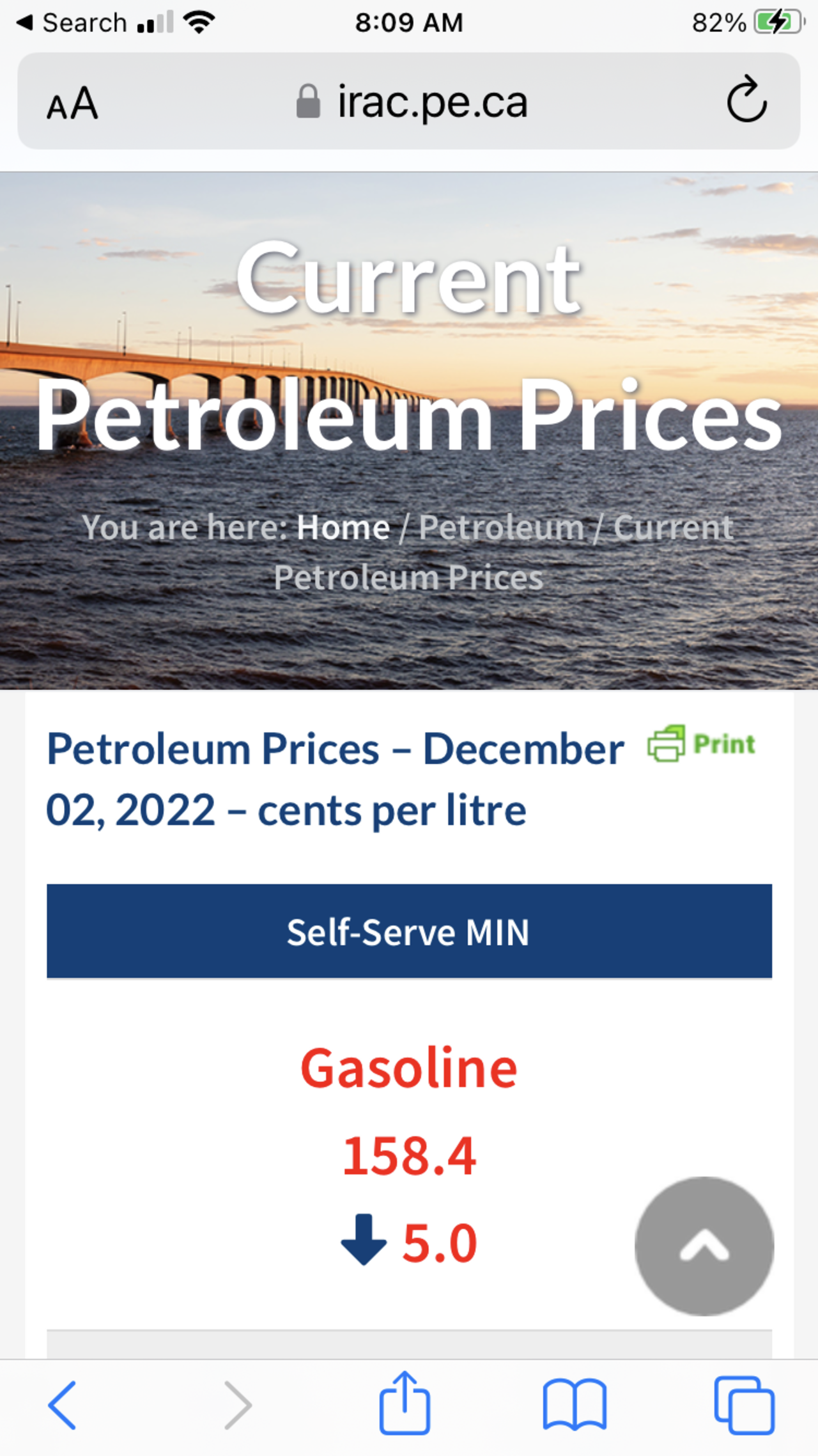This screenshot has width=818, height=1456.
Task: Print the petroleum prices page
Action: (701, 744)
